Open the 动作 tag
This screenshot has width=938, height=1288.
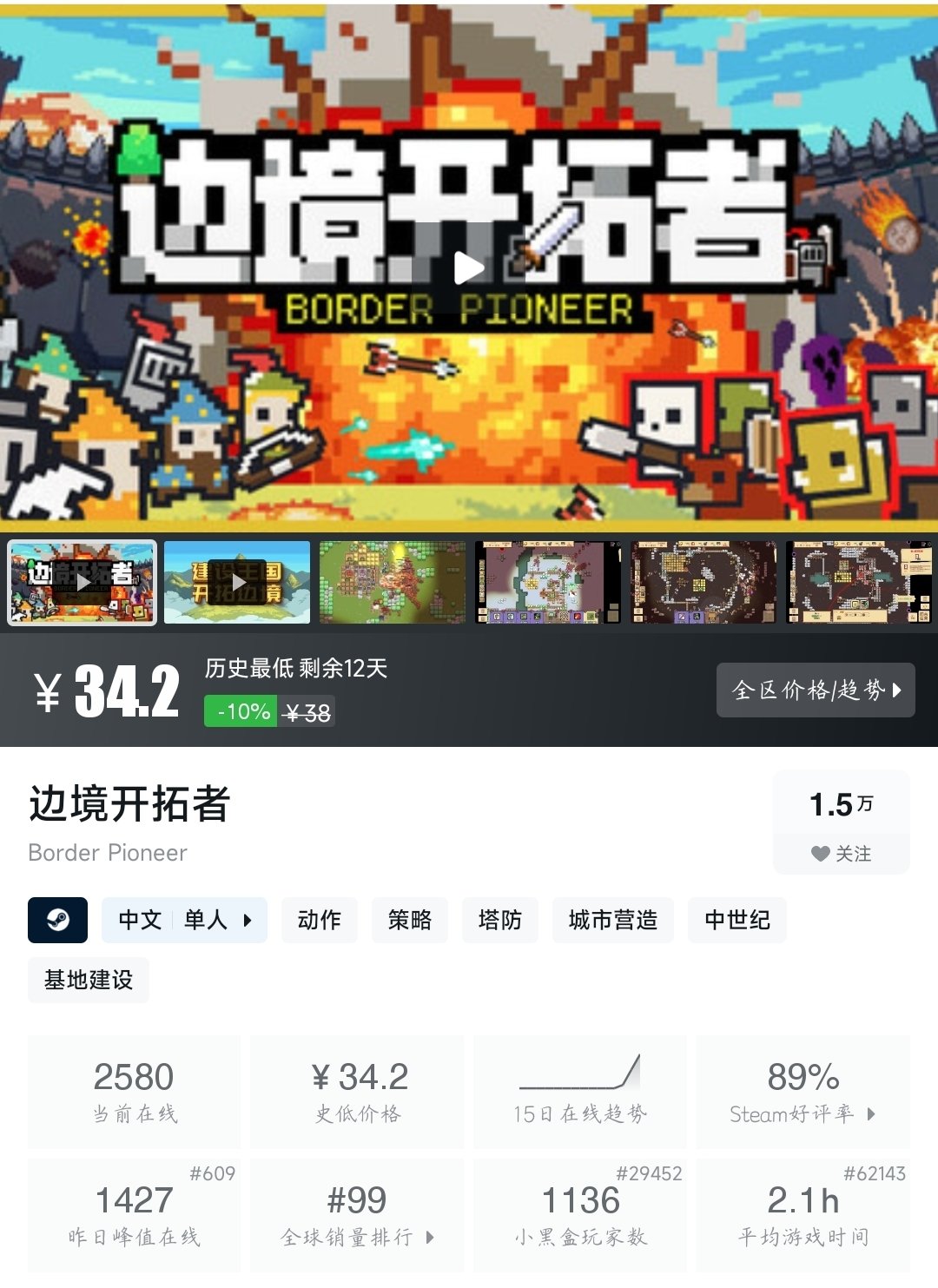coord(320,920)
